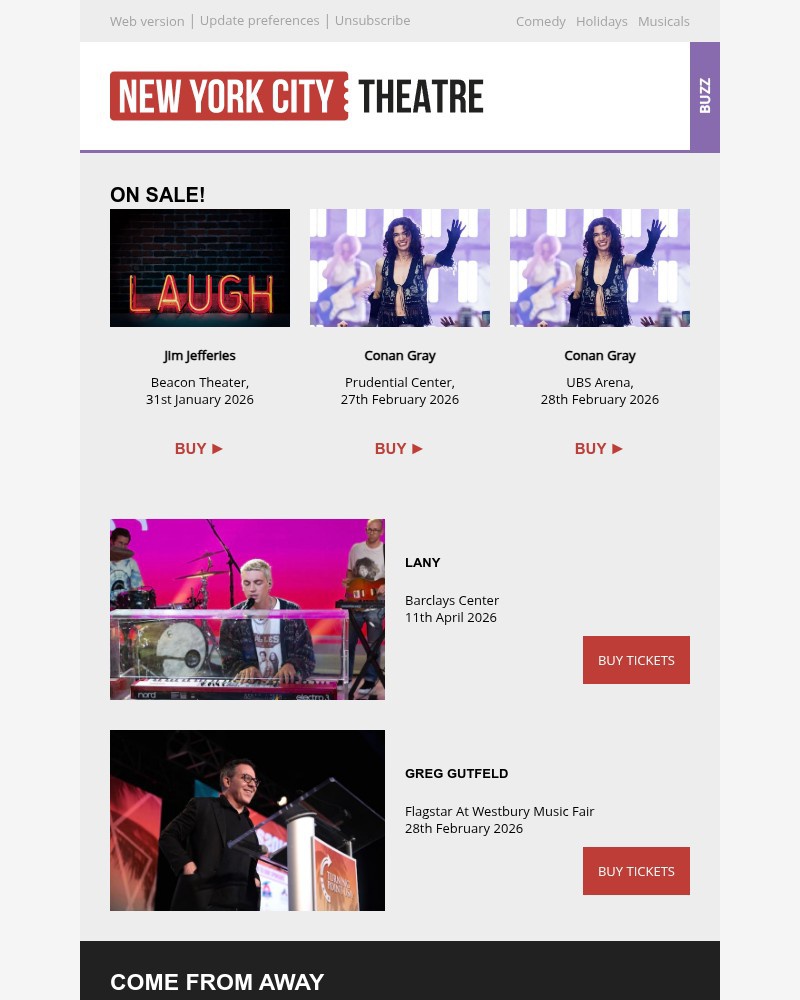The image size is (800, 1000).
Task: Click Update preferences
Action: coord(259,20)
